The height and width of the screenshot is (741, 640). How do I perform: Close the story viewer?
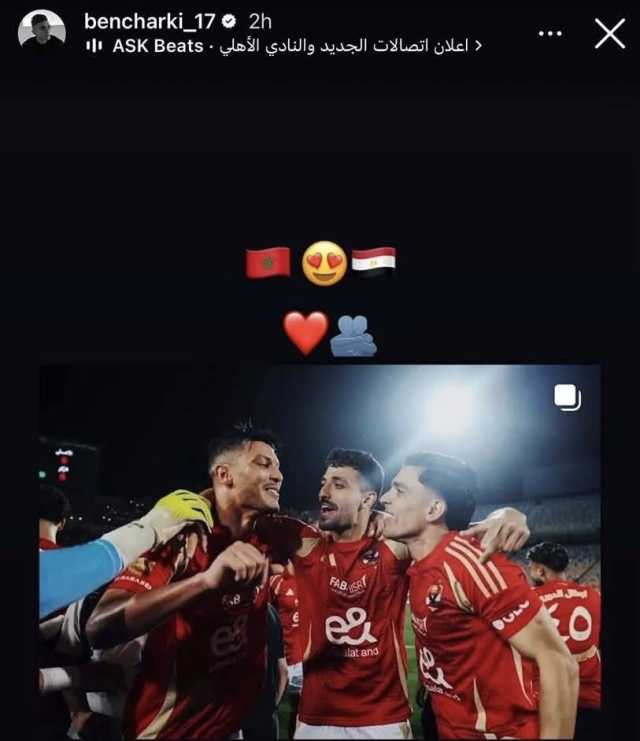pos(609,33)
